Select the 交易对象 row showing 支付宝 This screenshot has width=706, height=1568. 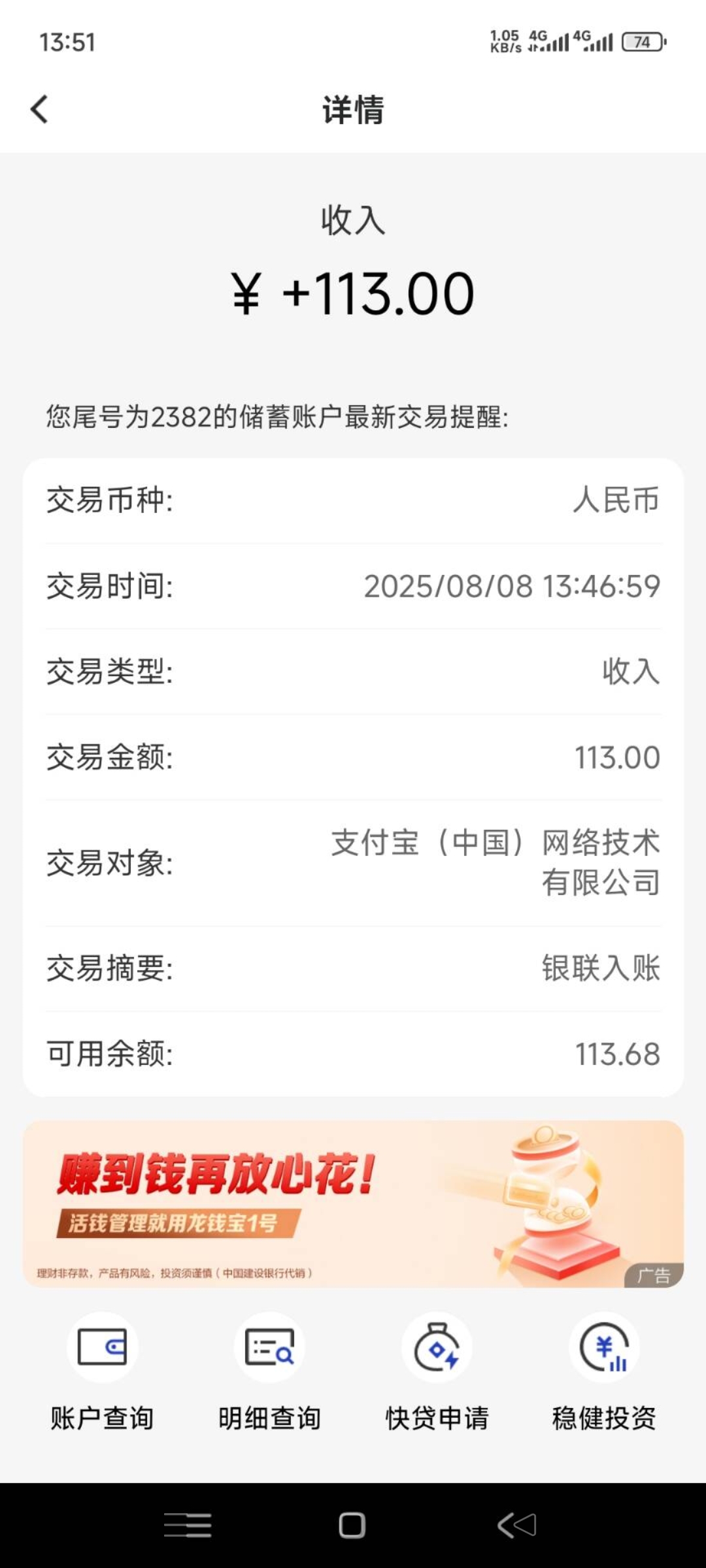[353, 862]
